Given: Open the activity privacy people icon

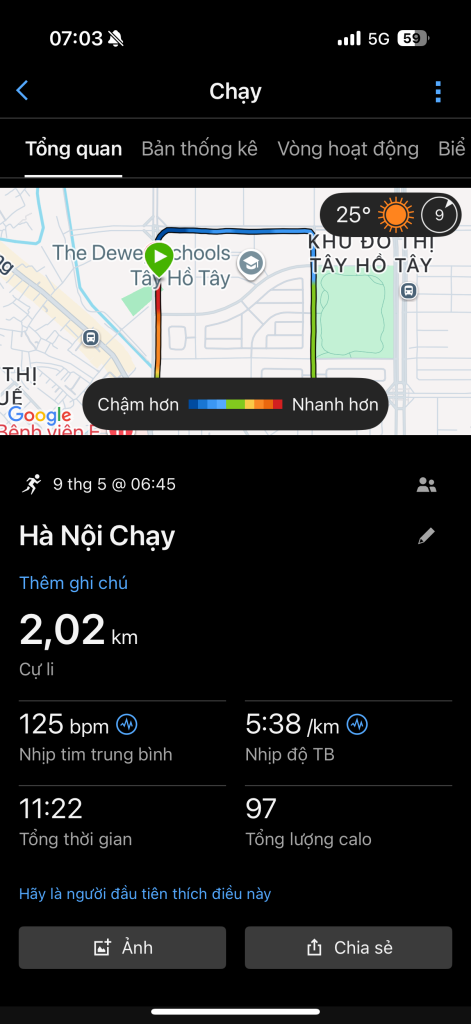Looking at the screenshot, I should (x=427, y=485).
